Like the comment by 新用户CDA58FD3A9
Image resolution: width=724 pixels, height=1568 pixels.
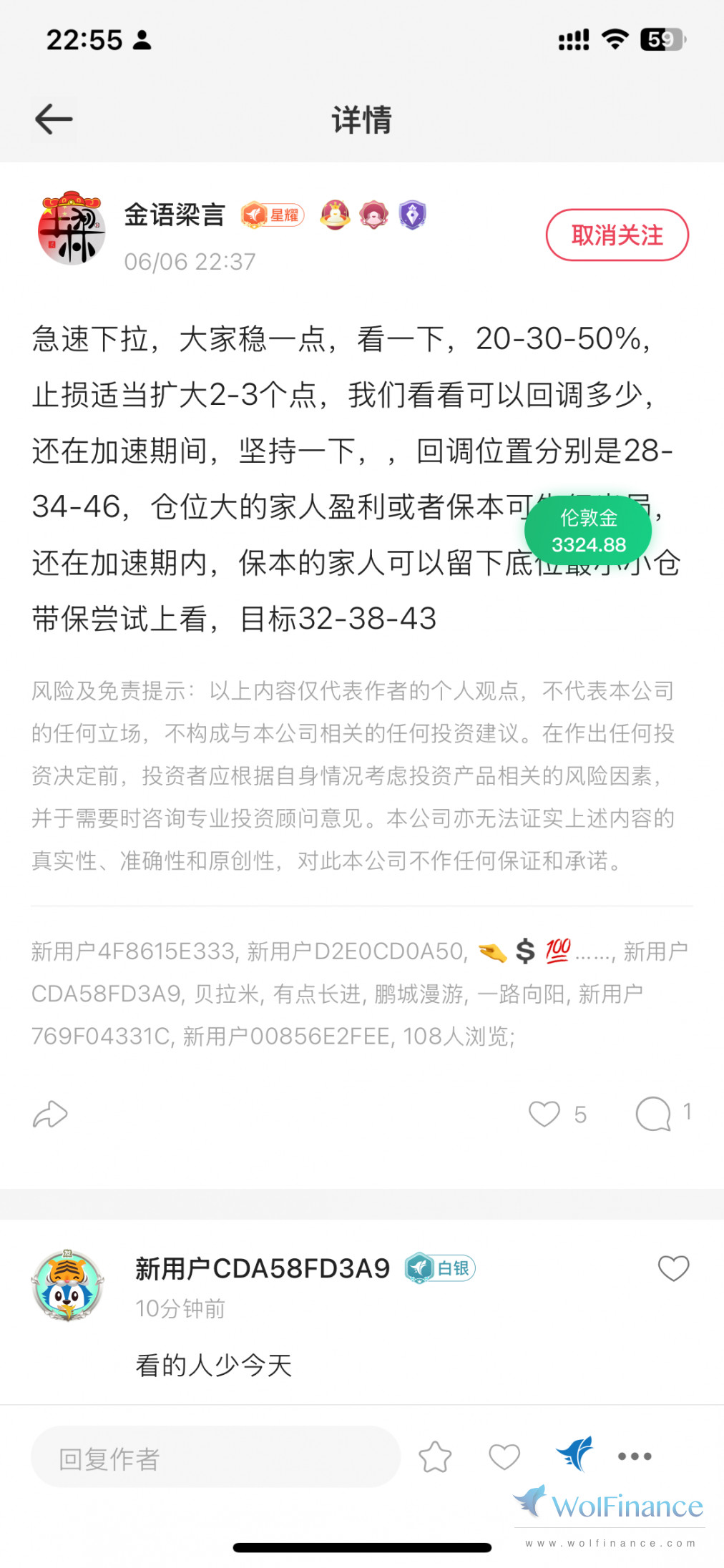tap(672, 1268)
